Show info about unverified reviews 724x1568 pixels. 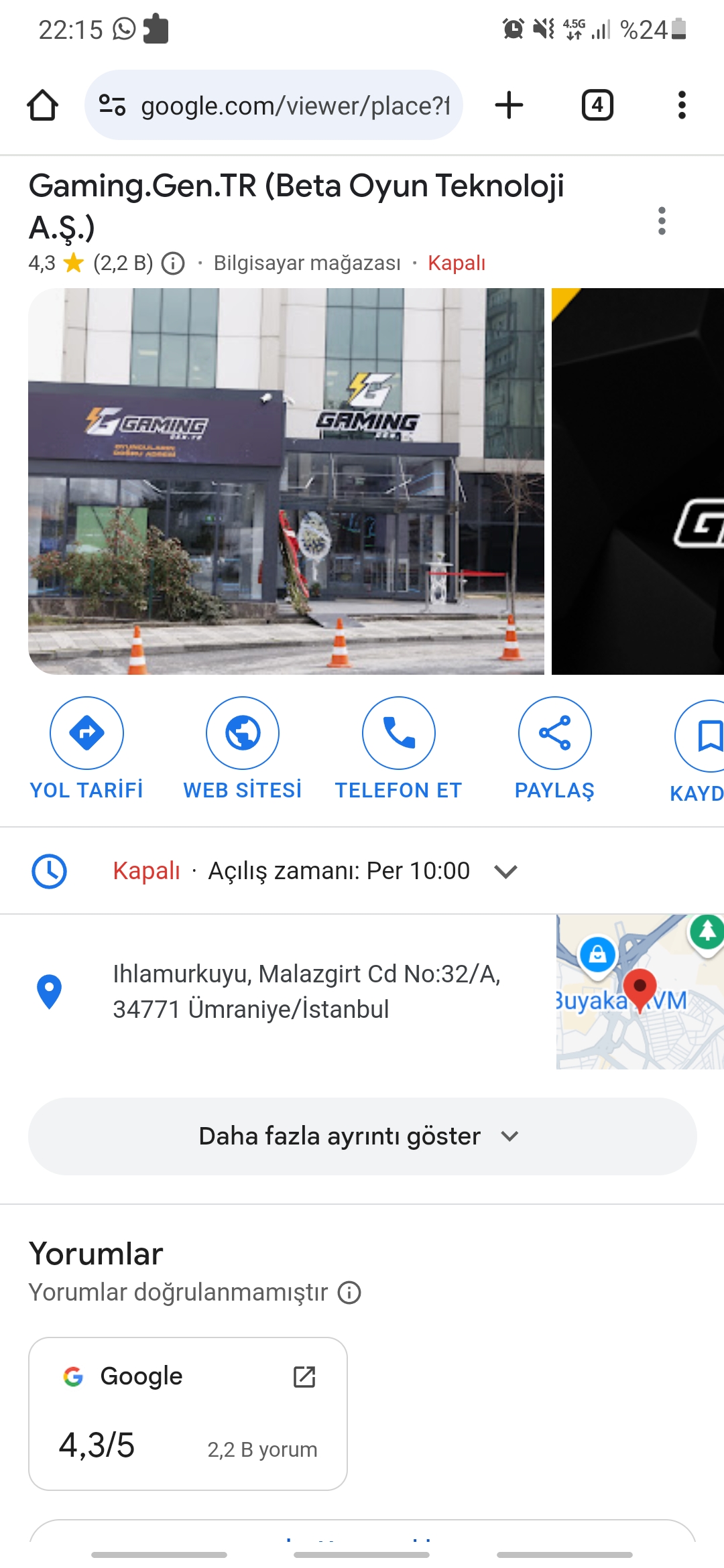coord(349,1293)
